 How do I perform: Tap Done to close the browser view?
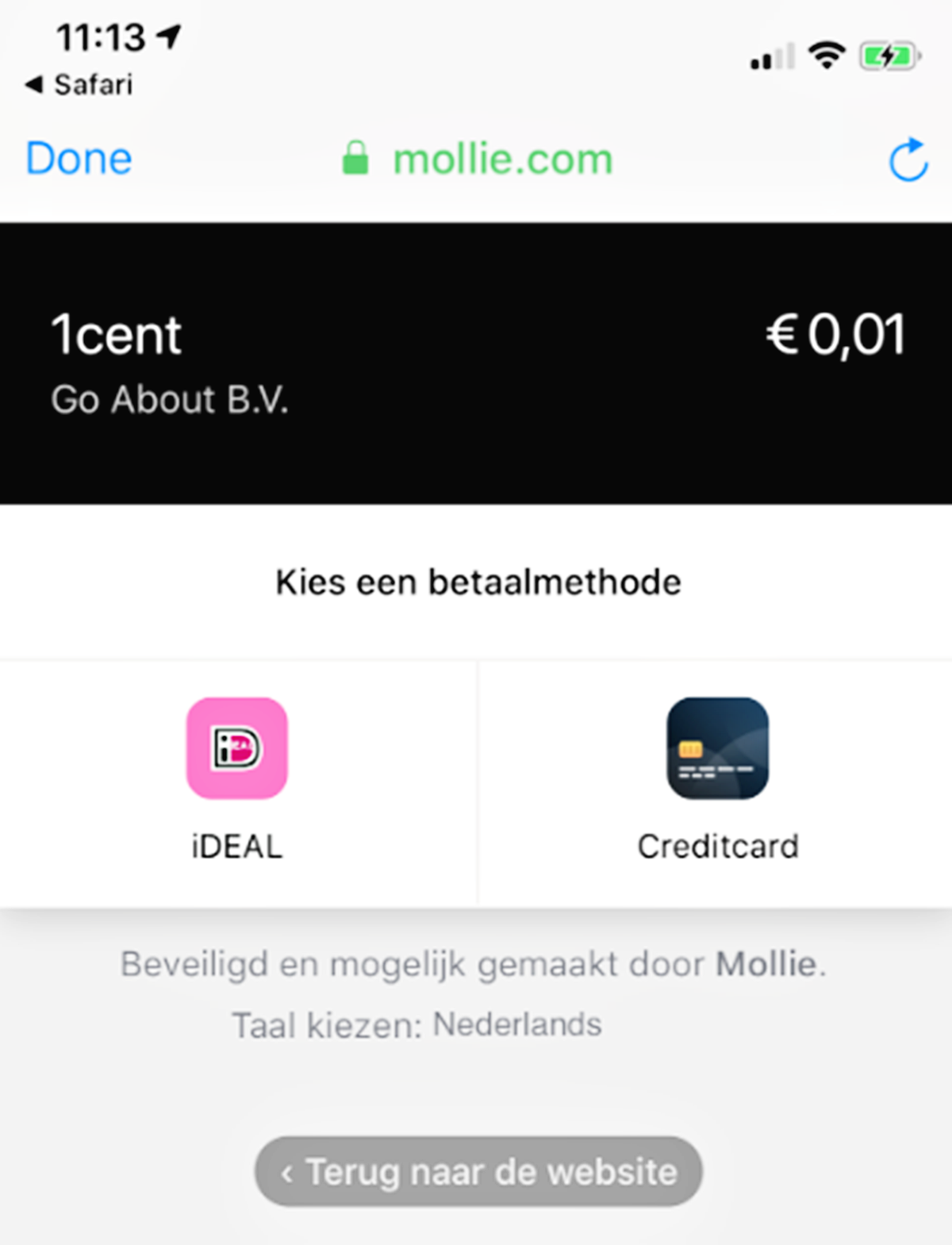[x=79, y=159]
